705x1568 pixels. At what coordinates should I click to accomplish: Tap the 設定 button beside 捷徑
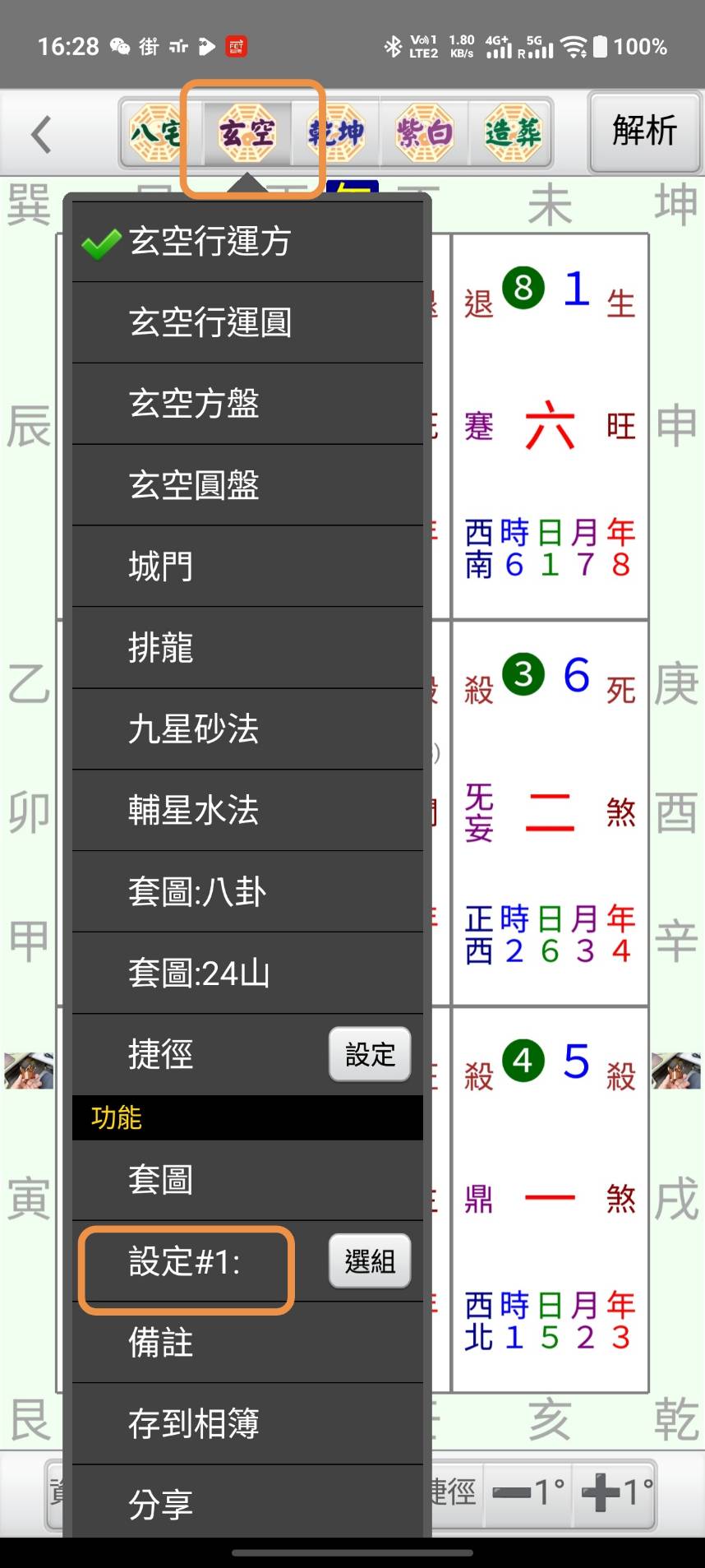point(370,1054)
